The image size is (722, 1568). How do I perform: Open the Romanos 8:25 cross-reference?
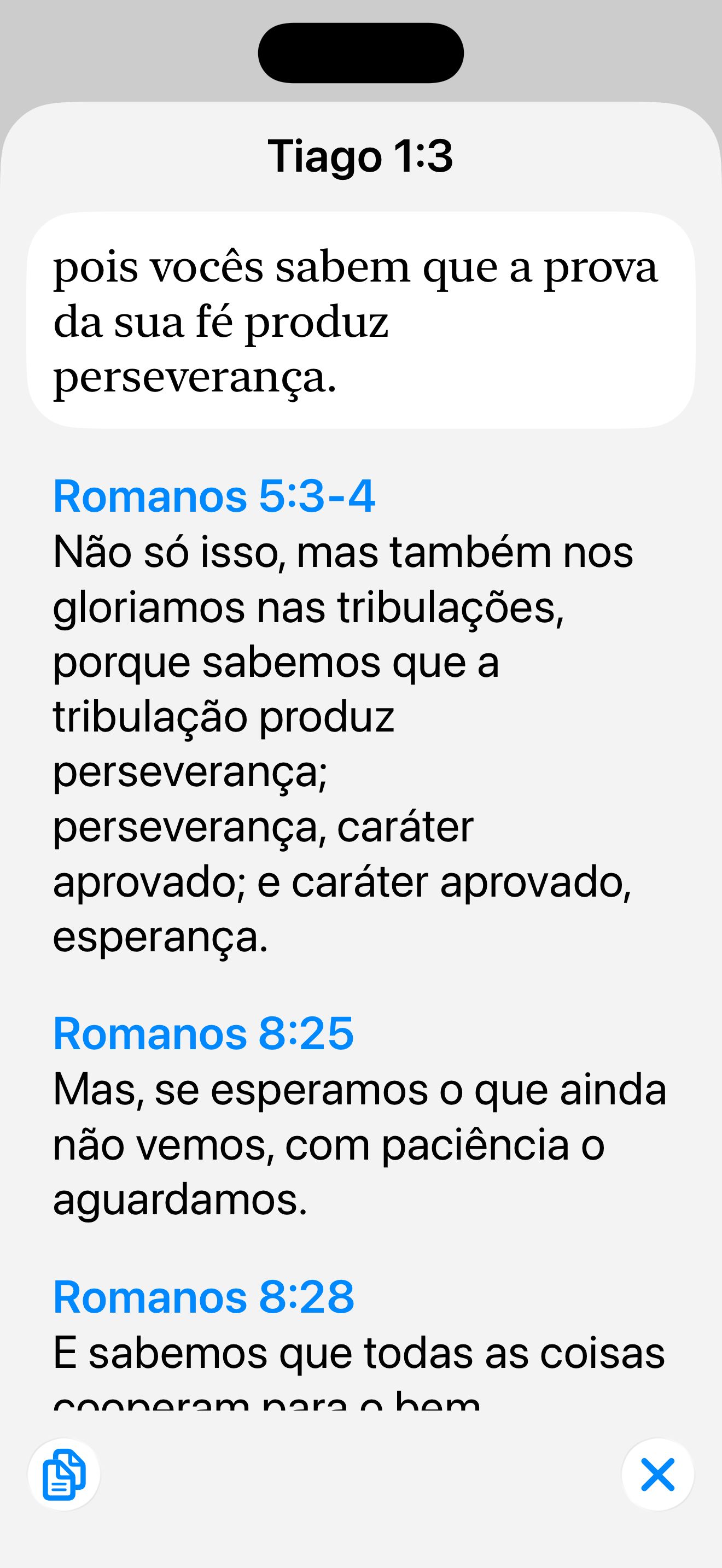tap(203, 1033)
